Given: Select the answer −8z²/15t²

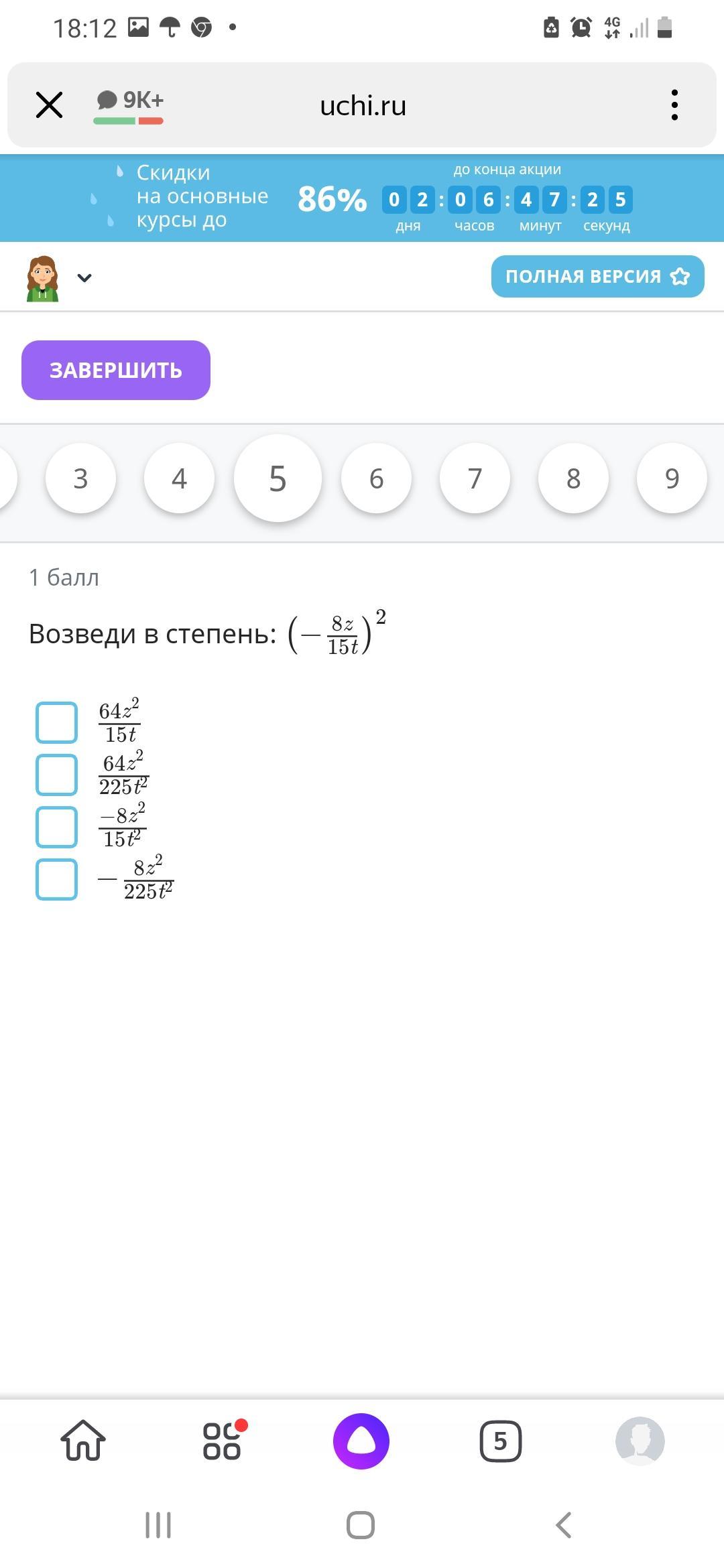Looking at the screenshot, I should [x=57, y=827].
